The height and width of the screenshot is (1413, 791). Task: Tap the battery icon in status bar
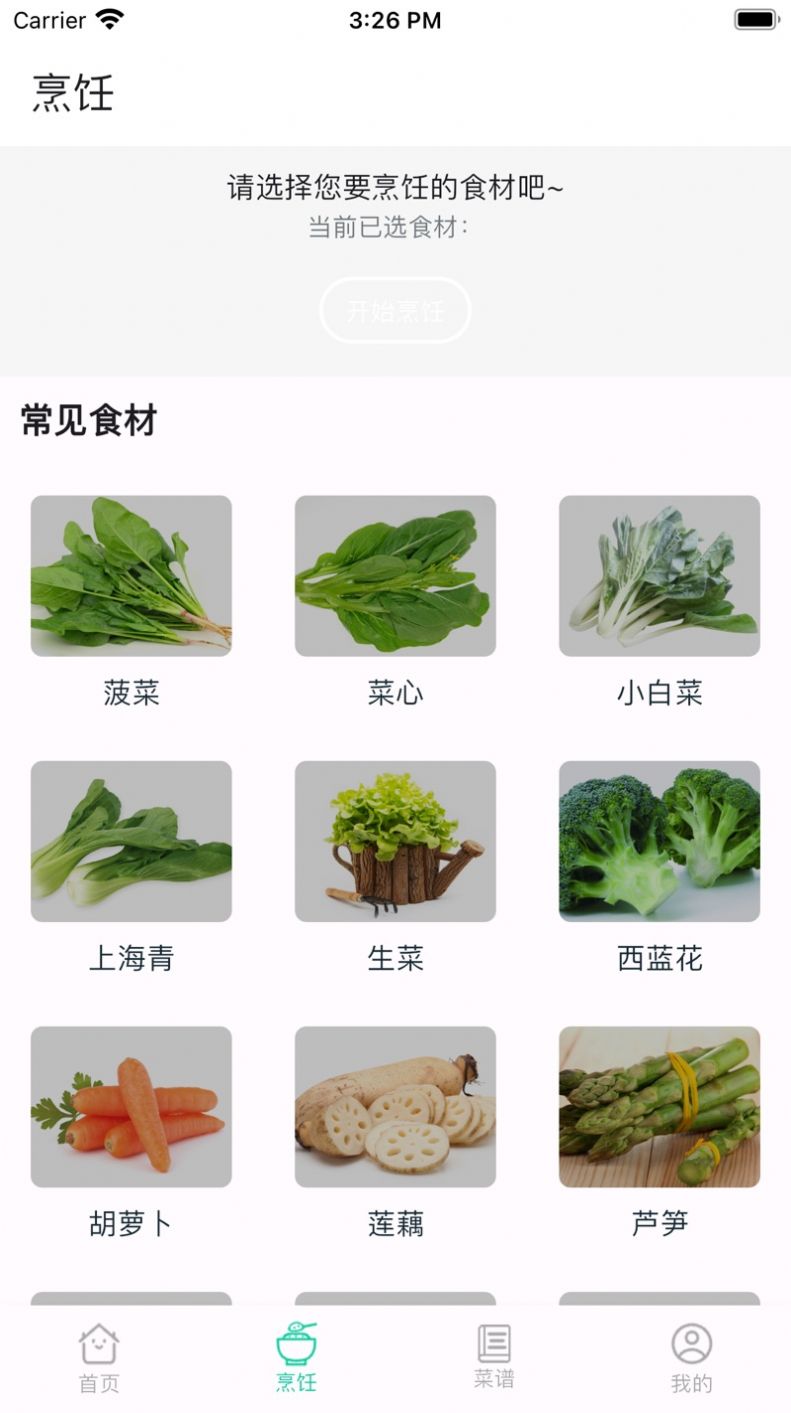pos(756,17)
